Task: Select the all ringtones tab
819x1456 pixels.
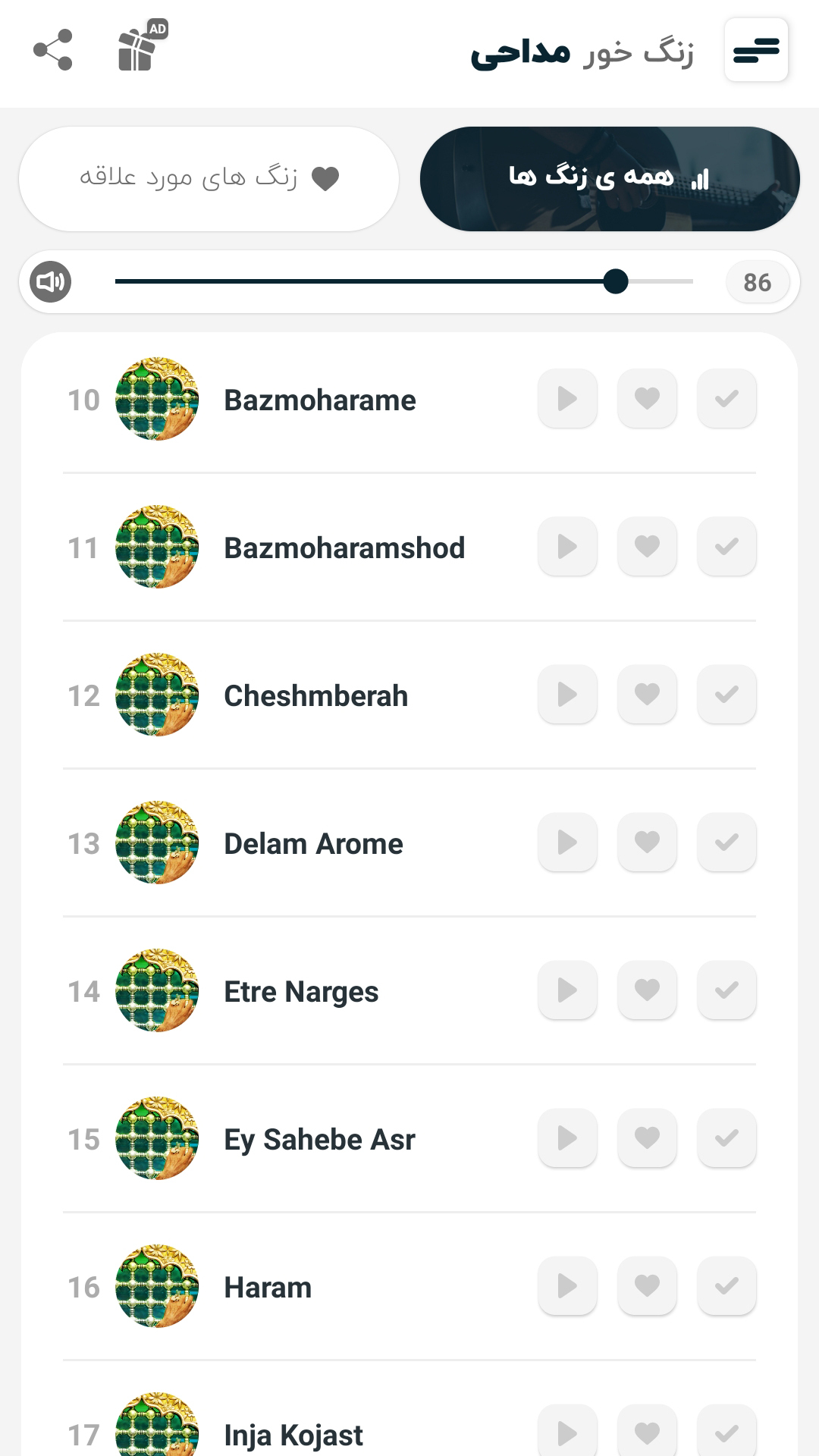Action: pyautogui.click(x=610, y=178)
